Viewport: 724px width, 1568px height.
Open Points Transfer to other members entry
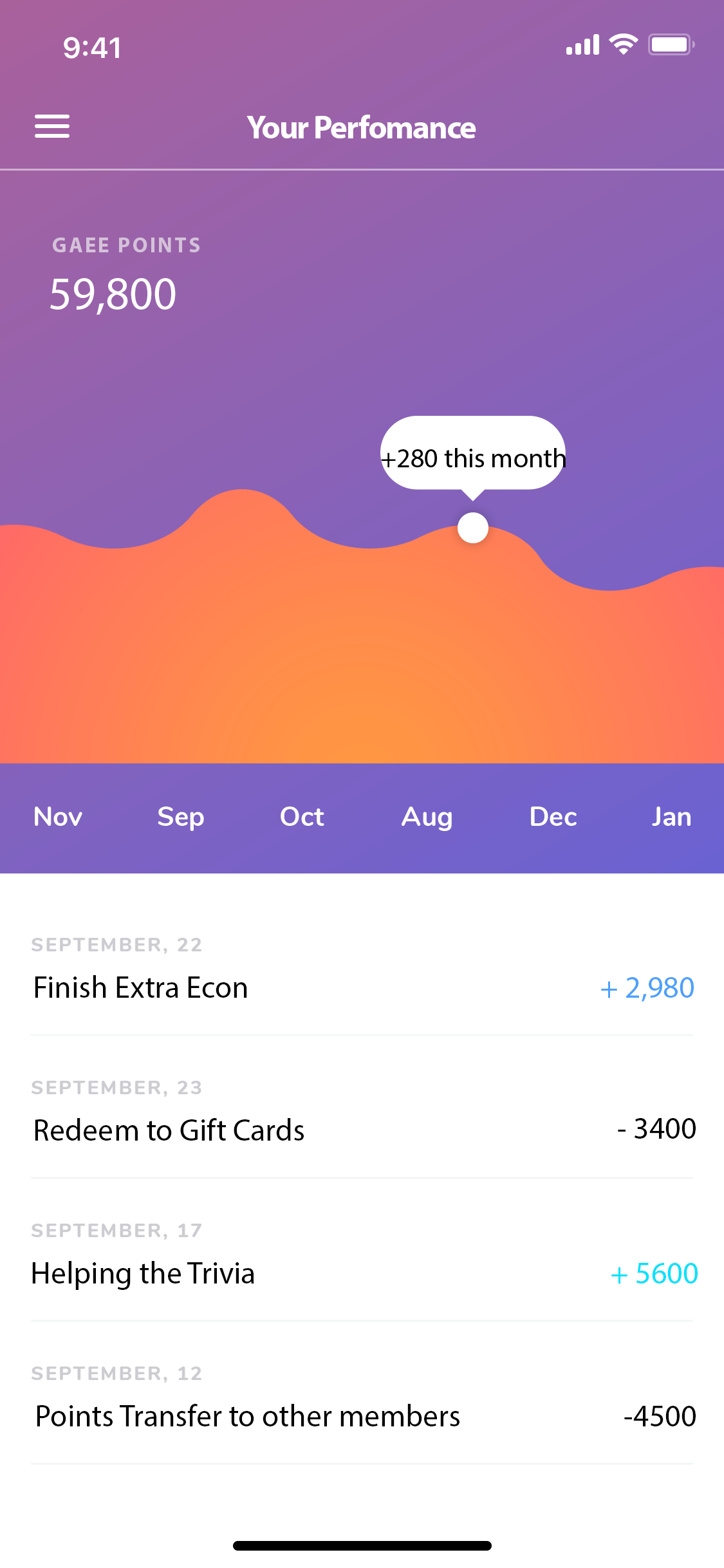[x=362, y=1401]
